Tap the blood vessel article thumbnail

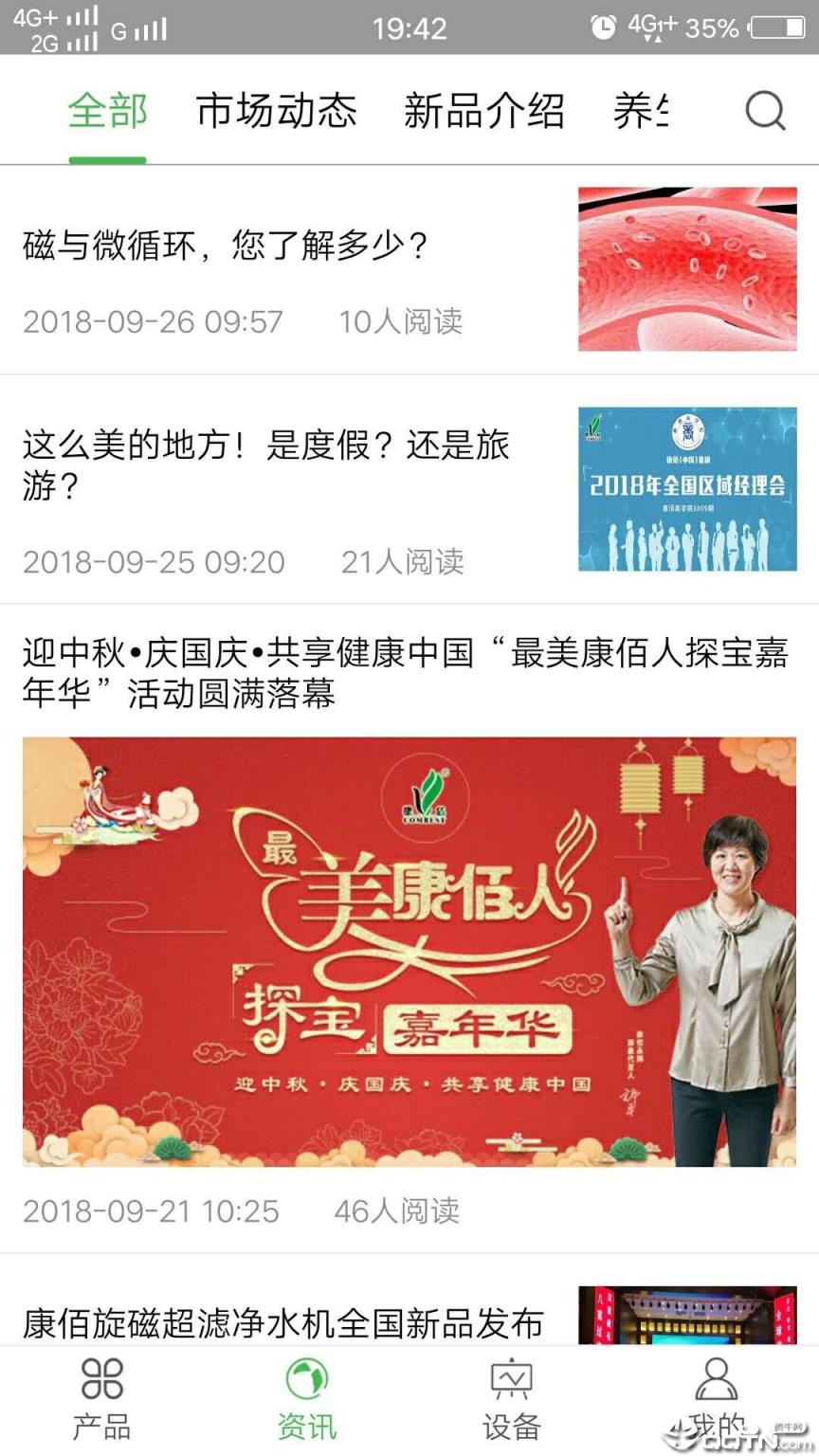[x=687, y=270]
